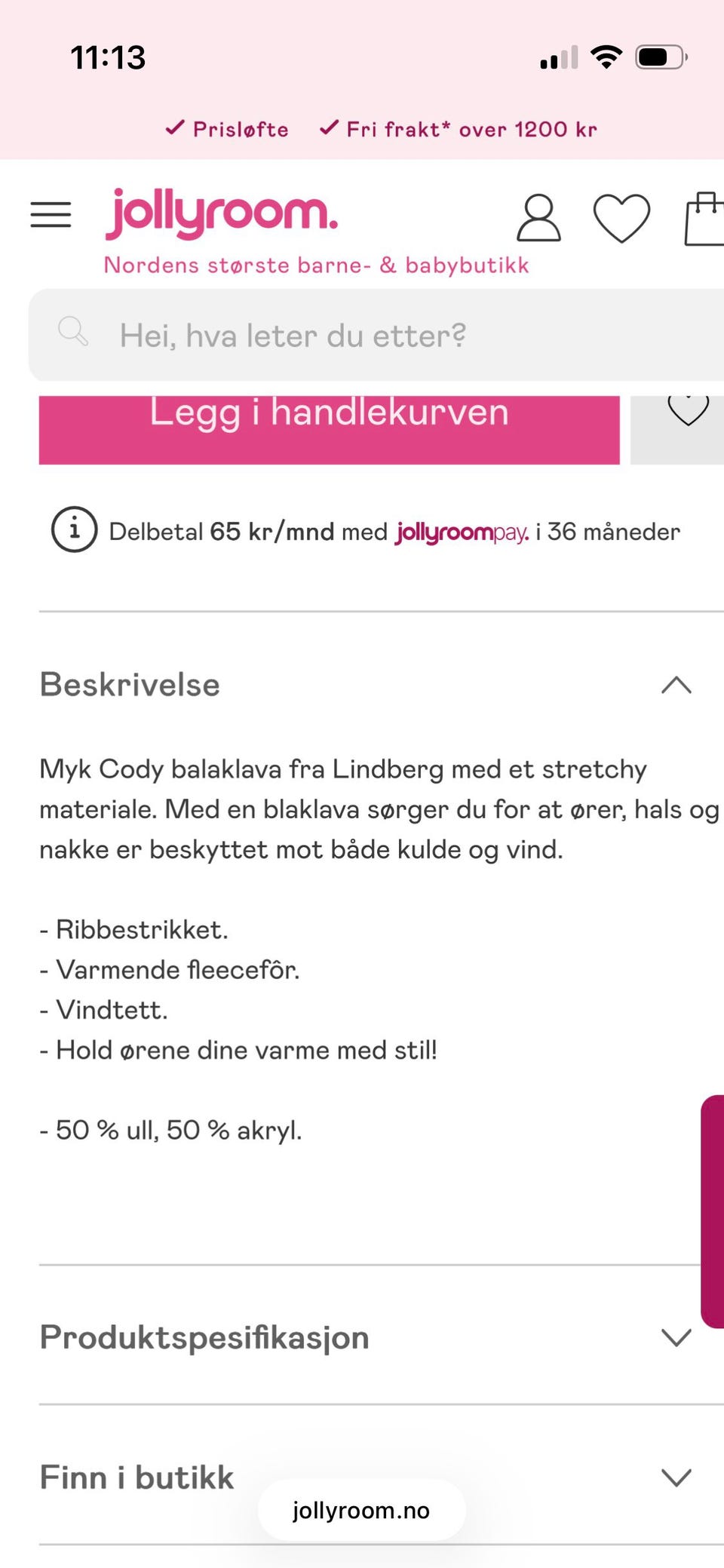Screen dimensions: 724x1568
Task: Collapse the Beskrivelse section
Action: 677,685
